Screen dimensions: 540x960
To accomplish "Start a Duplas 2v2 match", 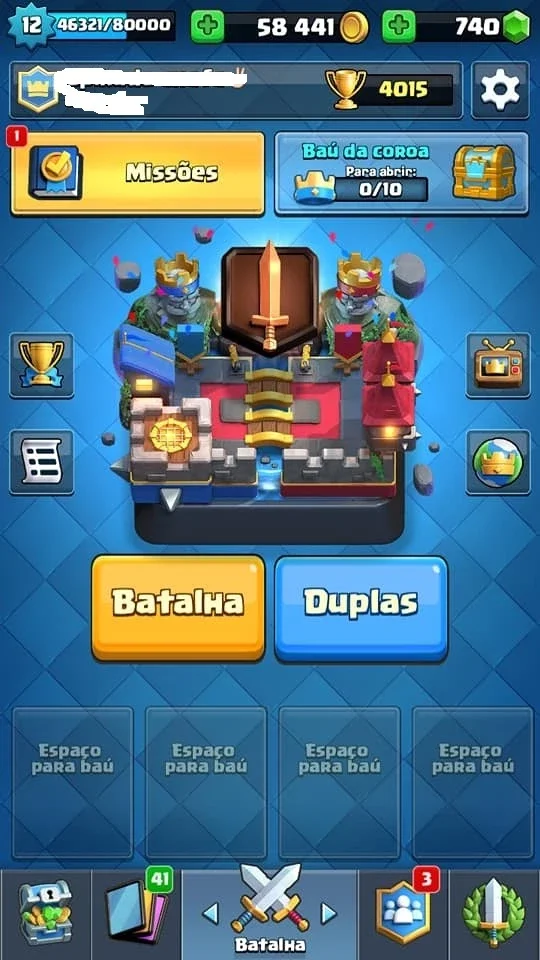I will pos(361,608).
